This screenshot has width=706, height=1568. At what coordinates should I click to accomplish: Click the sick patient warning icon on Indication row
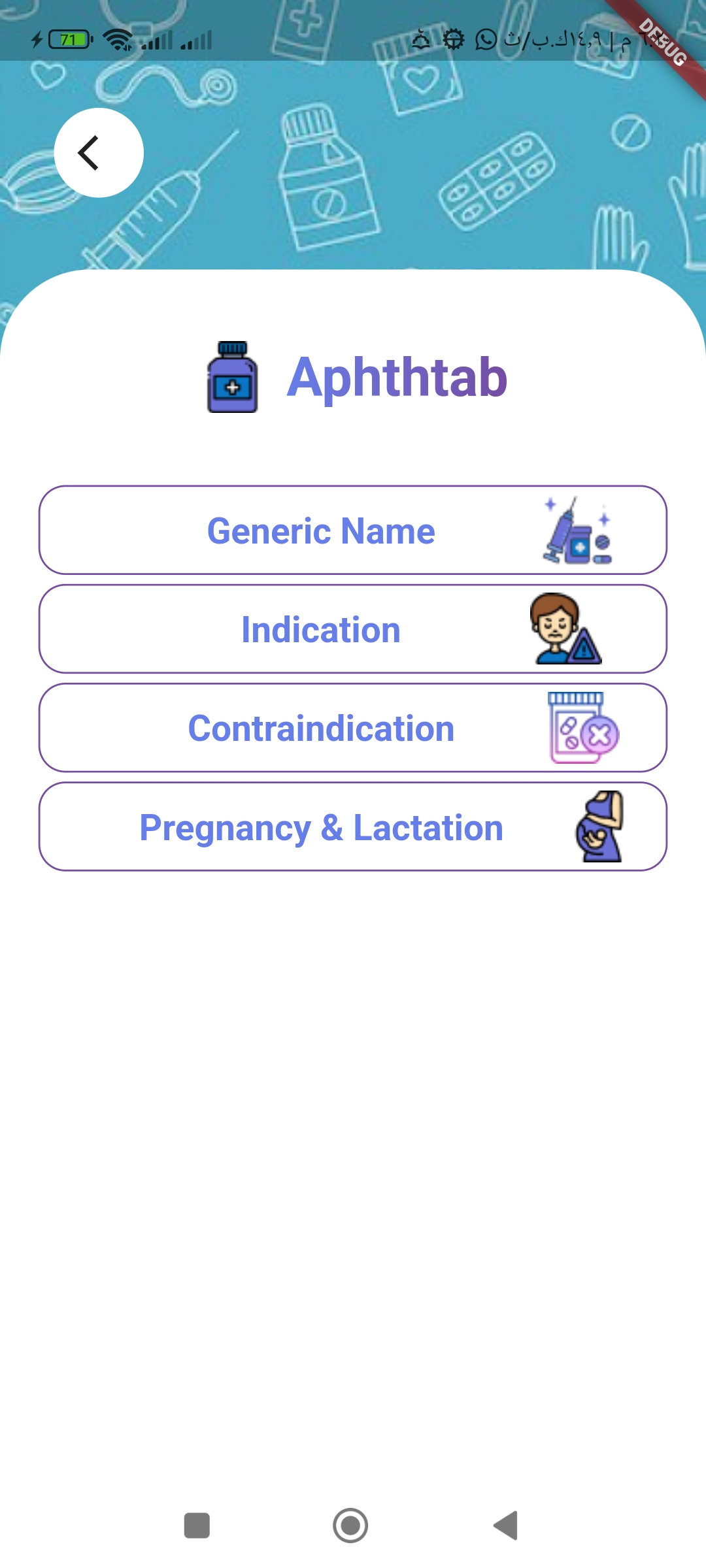(x=565, y=629)
